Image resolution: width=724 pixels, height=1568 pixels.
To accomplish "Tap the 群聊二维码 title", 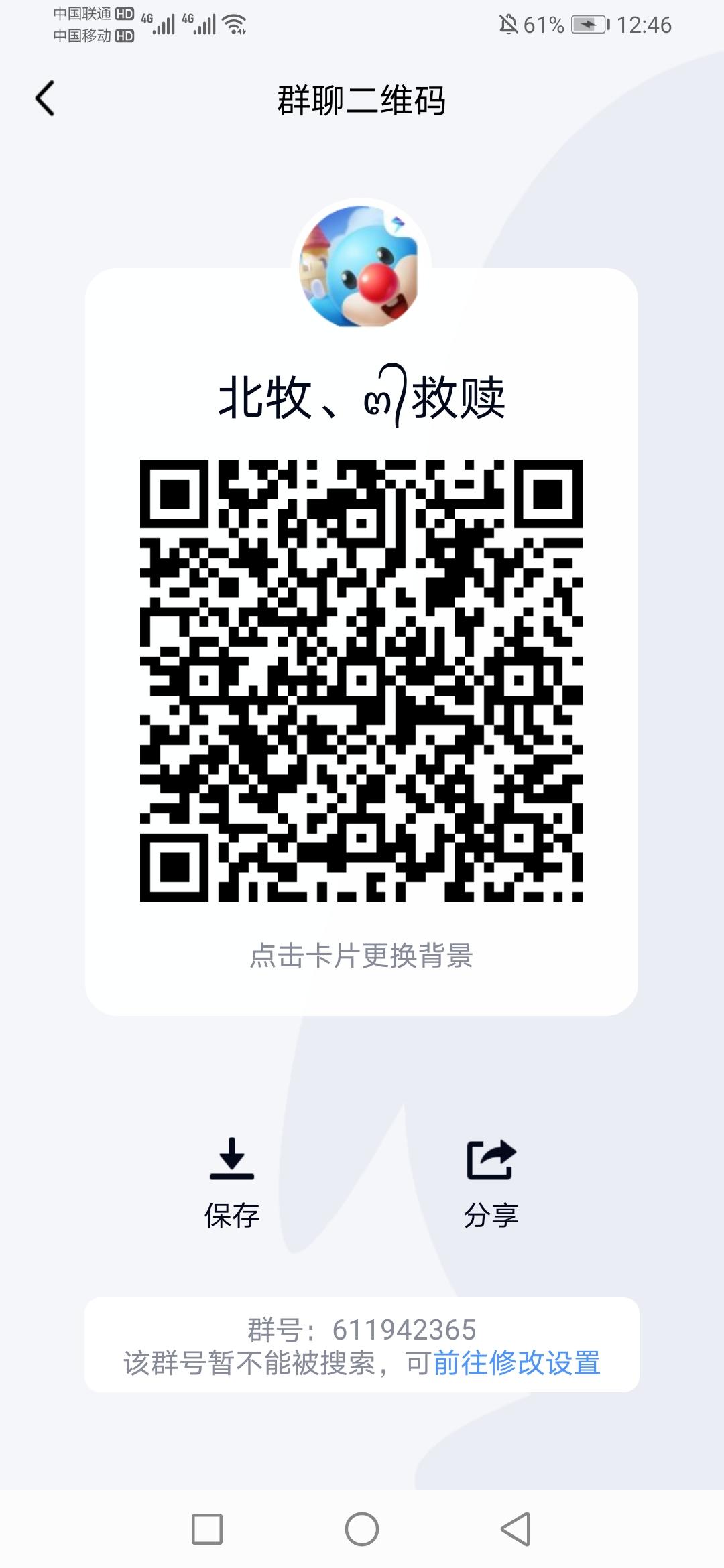I will 361,99.
